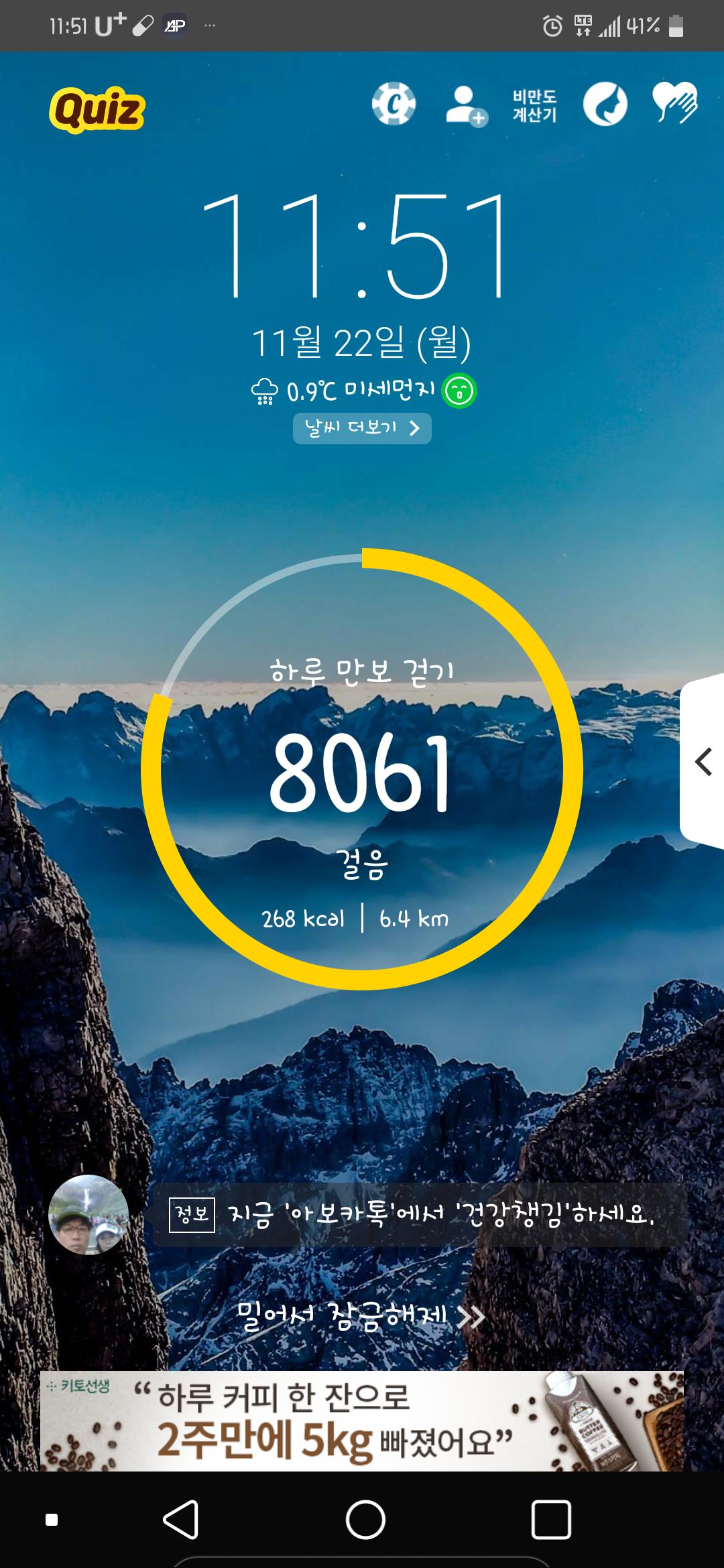
Task: Open the Quiz button
Action: tap(97, 110)
